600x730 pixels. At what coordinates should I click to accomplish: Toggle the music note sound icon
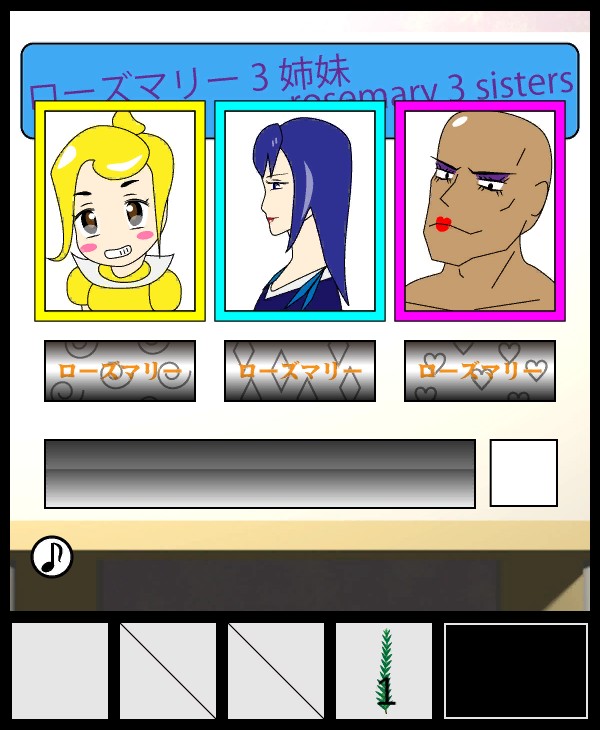click(52, 557)
